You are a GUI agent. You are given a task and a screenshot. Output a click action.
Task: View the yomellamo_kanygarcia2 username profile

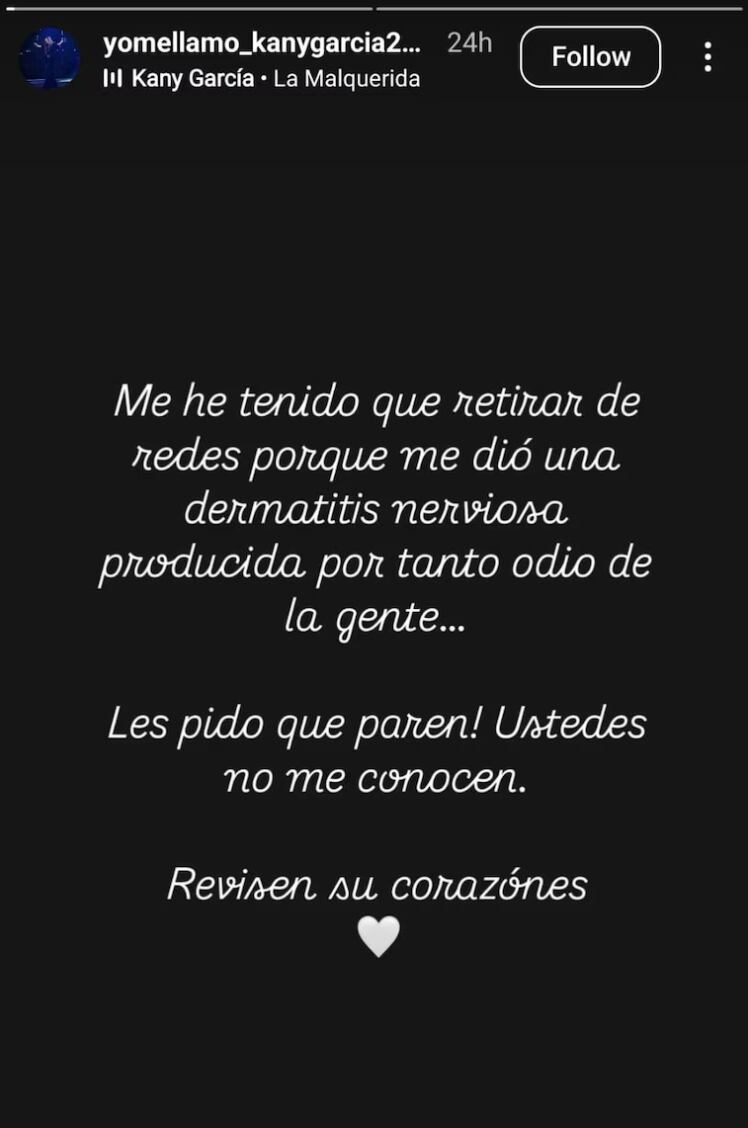click(x=262, y=44)
